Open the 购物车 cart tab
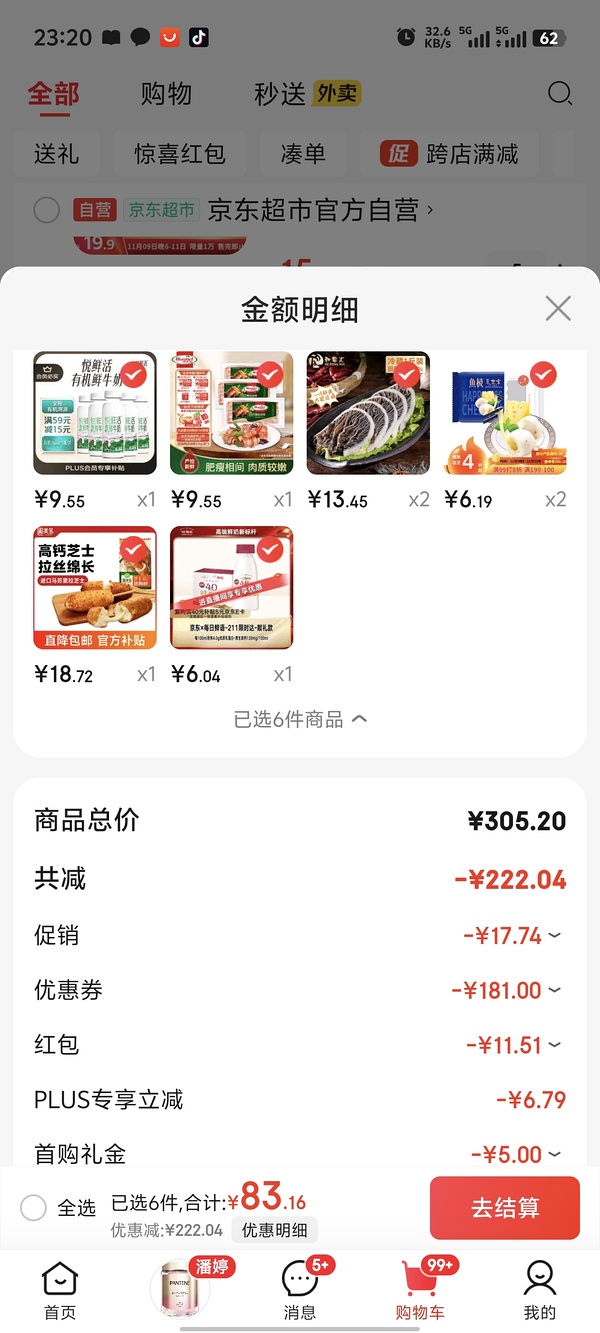The image size is (600, 1333). [420, 1290]
